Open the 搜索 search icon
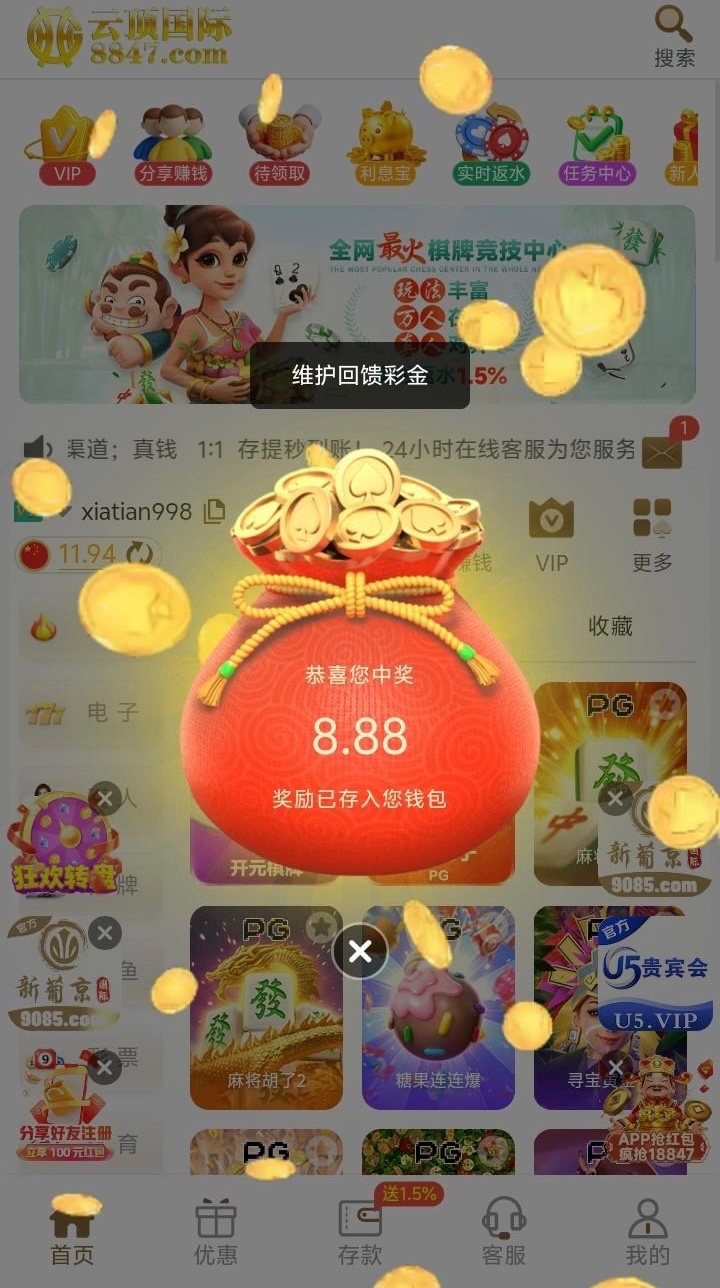Viewport: 720px width, 1288px height. (674, 36)
